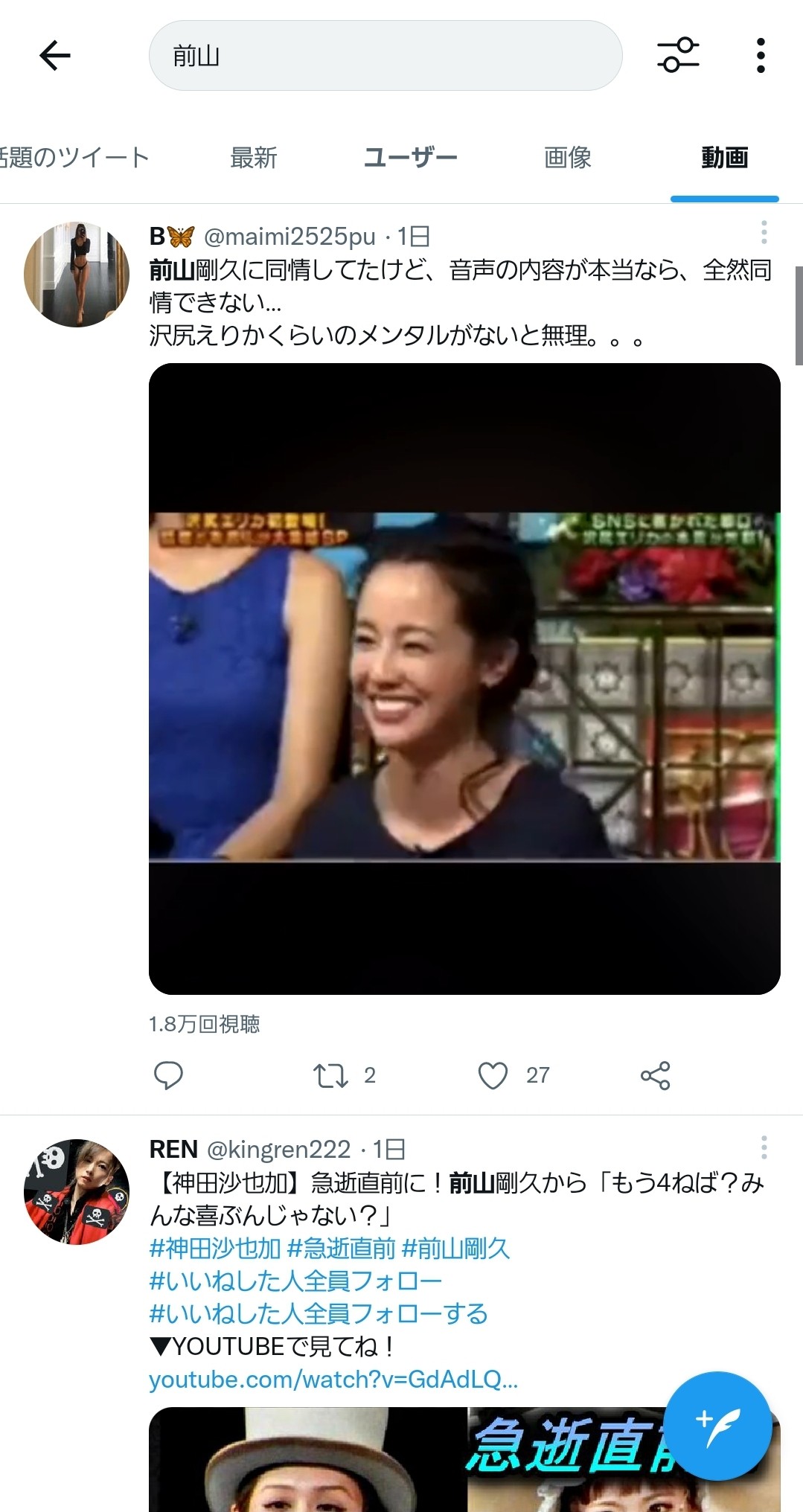803x1512 pixels.
Task: Switch to the 画像 tab
Action: click(567, 158)
